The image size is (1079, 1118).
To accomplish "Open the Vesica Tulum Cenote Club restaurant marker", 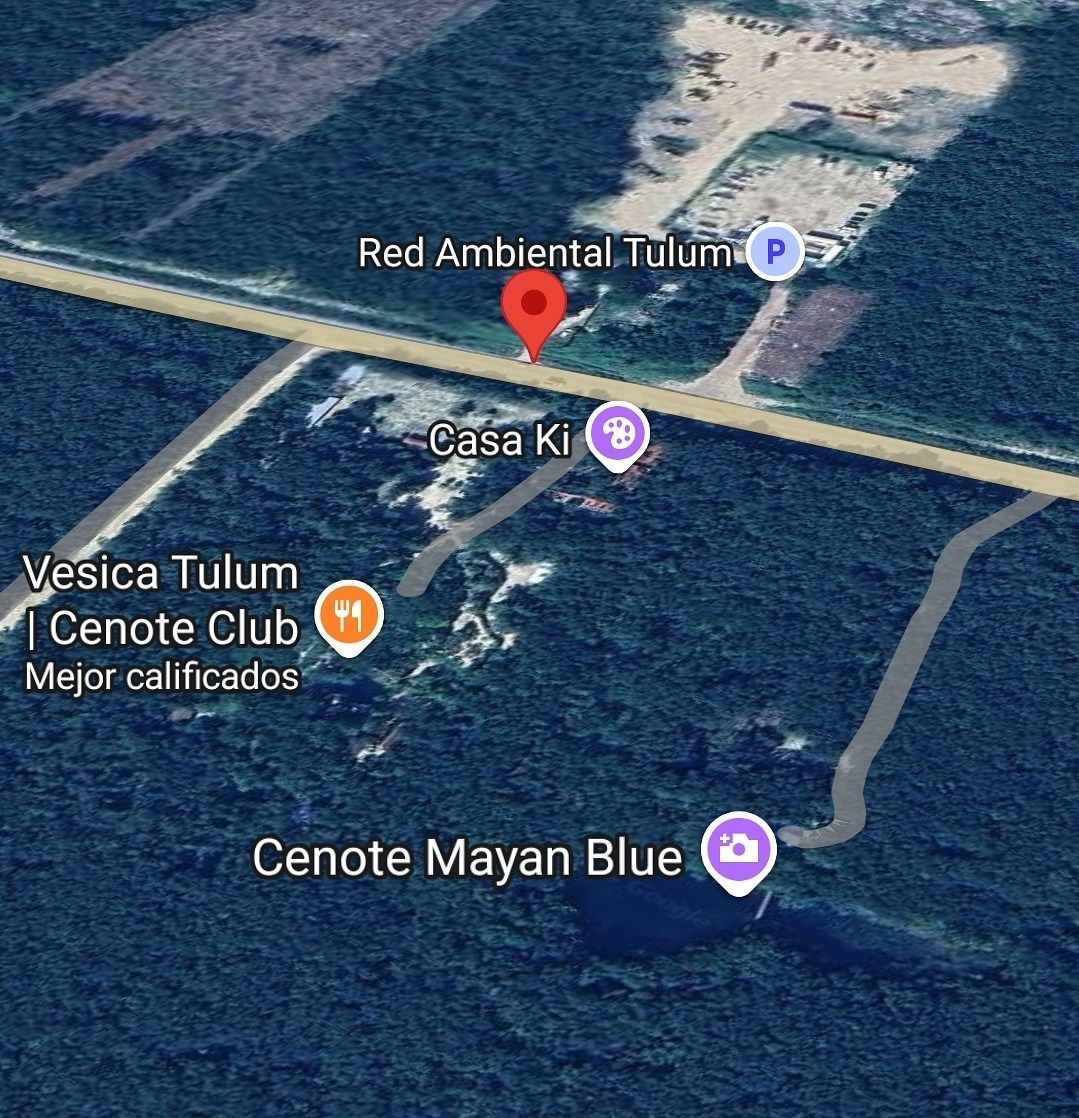I will [x=348, y=614].
